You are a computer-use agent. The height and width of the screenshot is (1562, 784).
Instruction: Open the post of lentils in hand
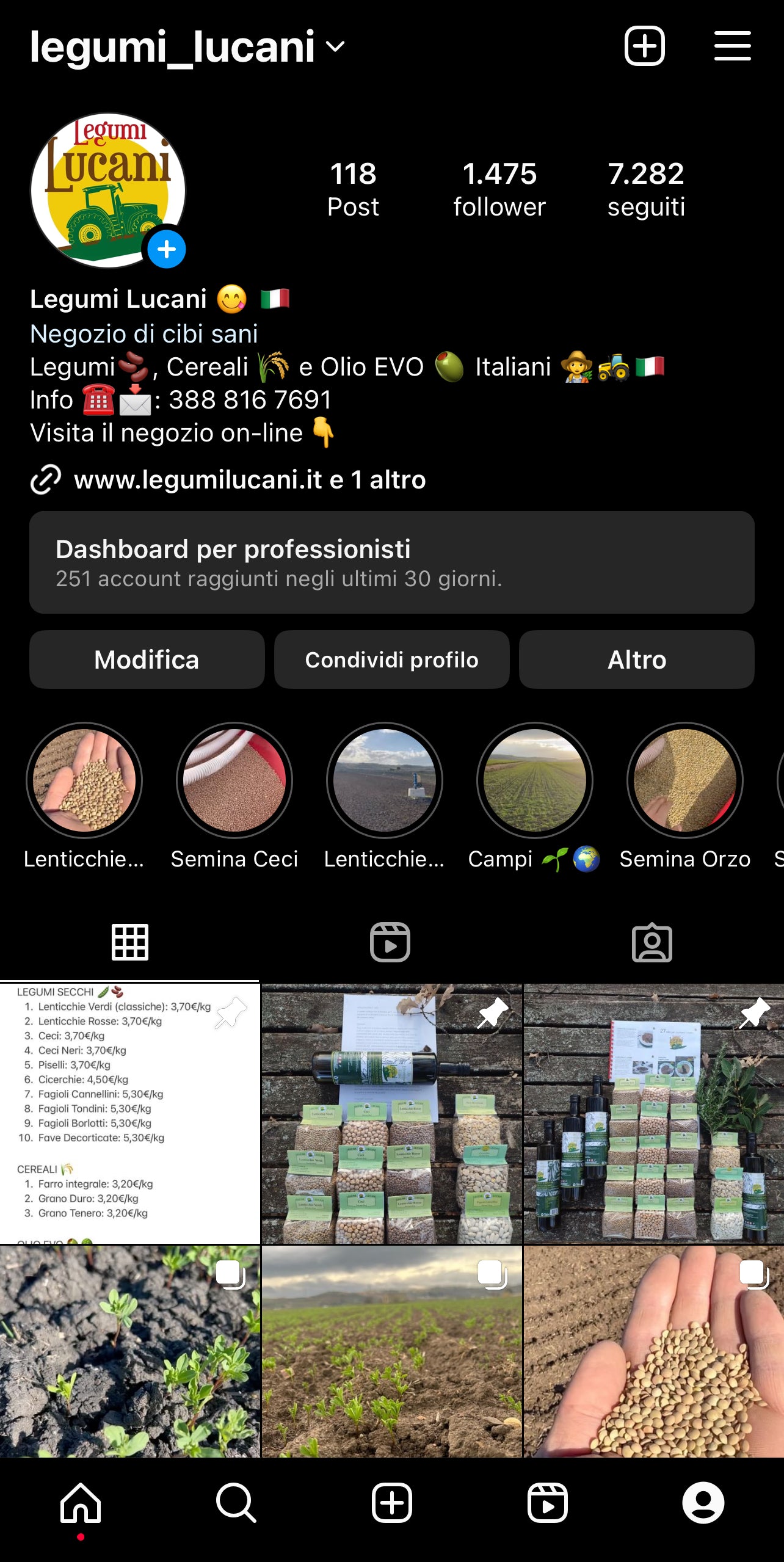point(653,1351)
